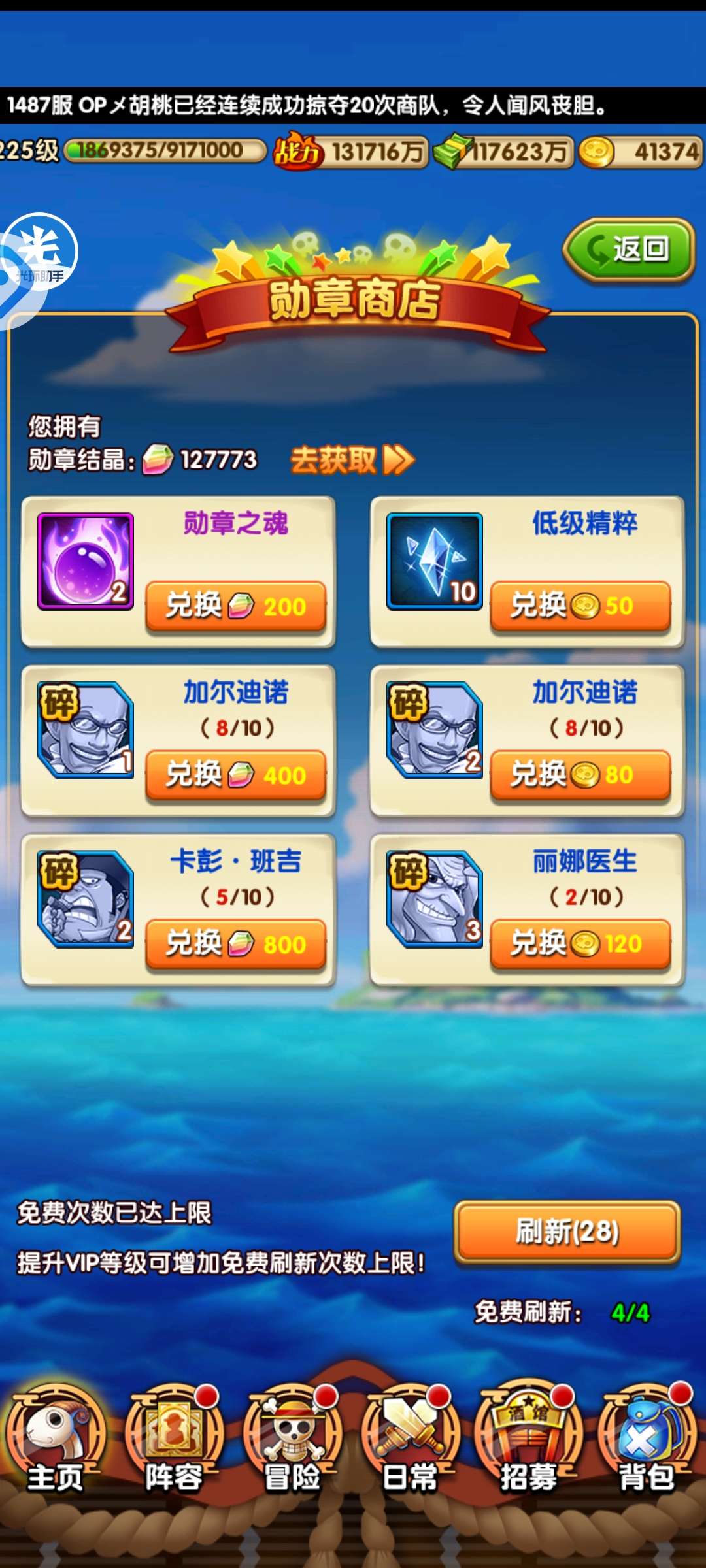
Task: Tap the green 返回 back button
Action: (629, 250)
